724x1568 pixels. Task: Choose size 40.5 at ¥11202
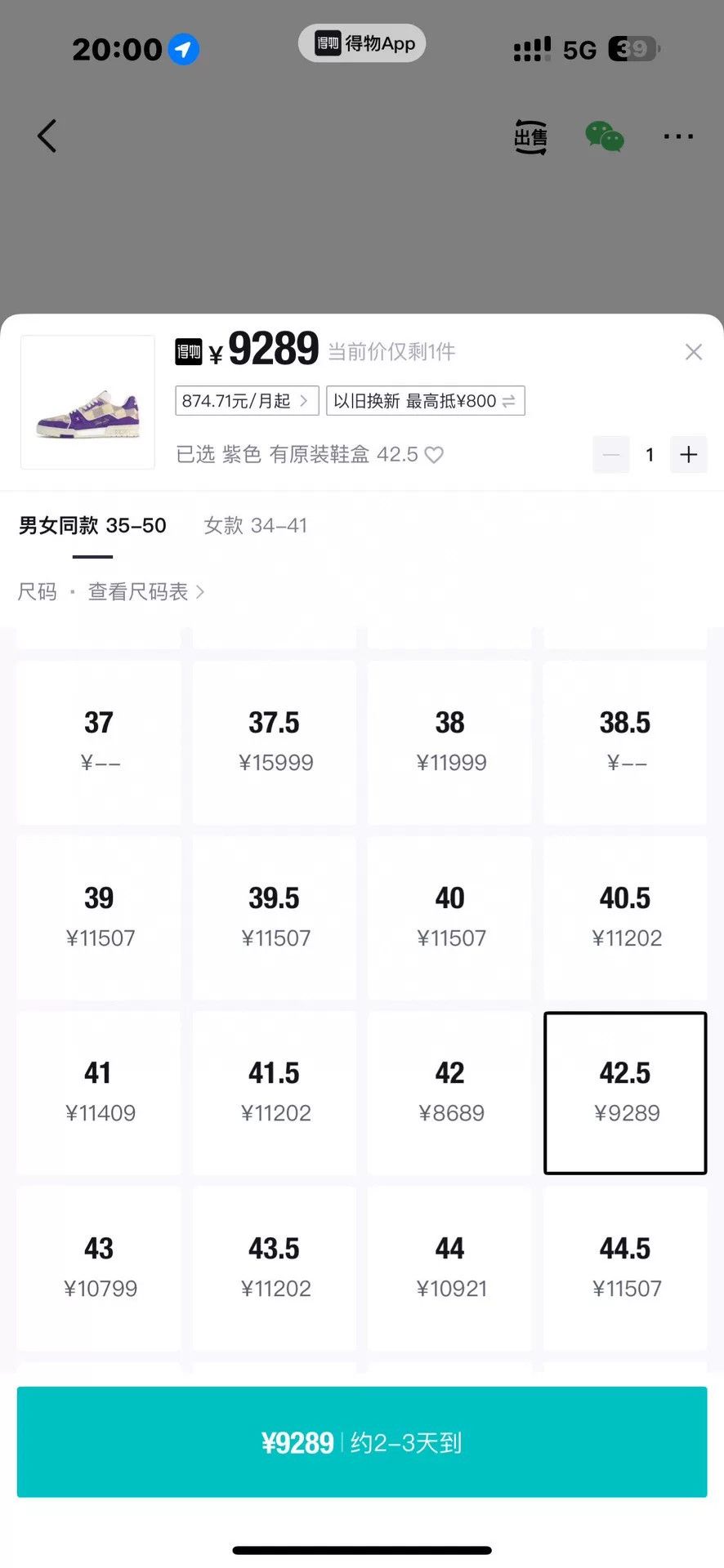pos(625,918)
